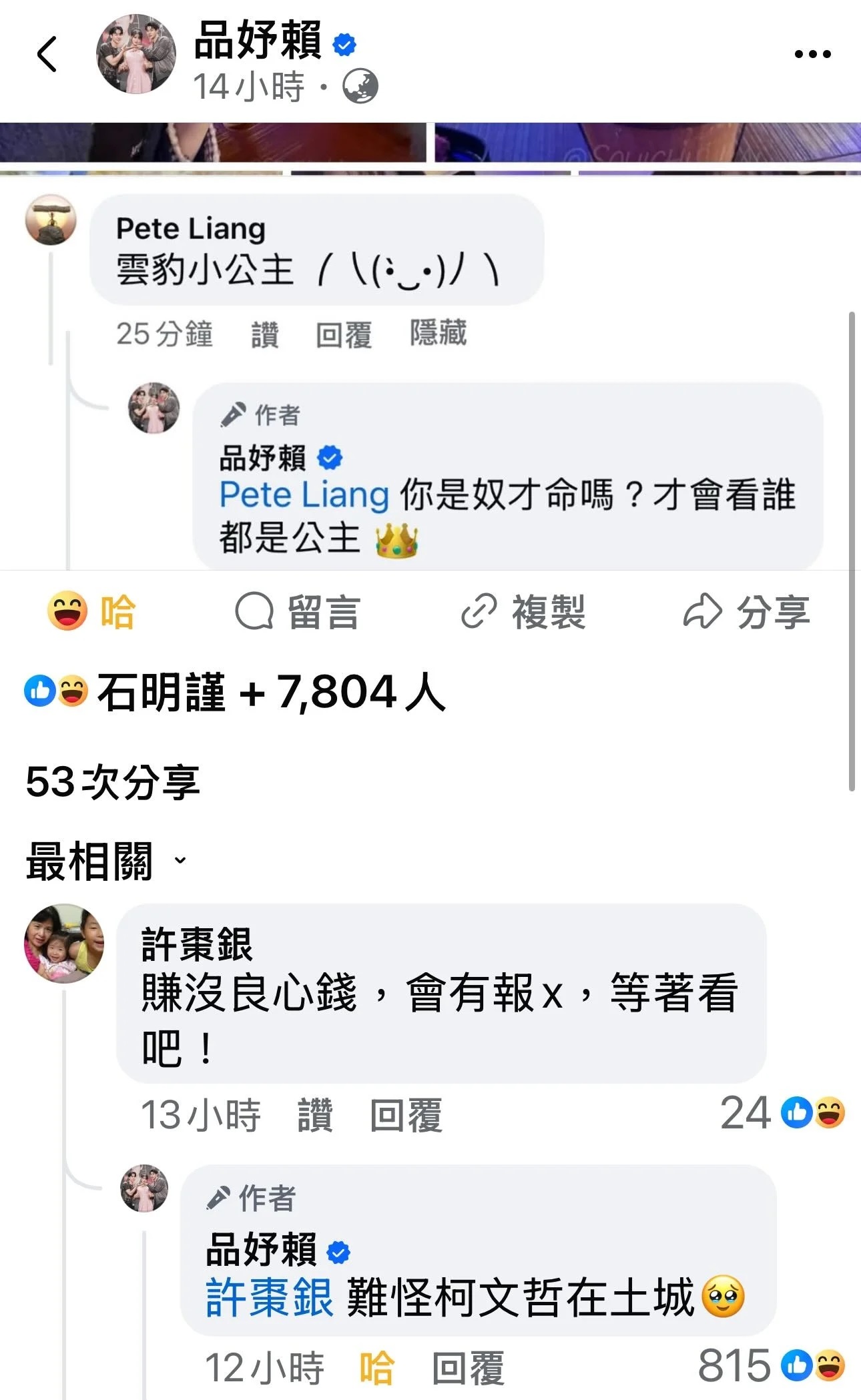Hide Pete Liang's comment via 隱藏
The width and height of the screenshot is (861, 1400).
tap(438, 333)
